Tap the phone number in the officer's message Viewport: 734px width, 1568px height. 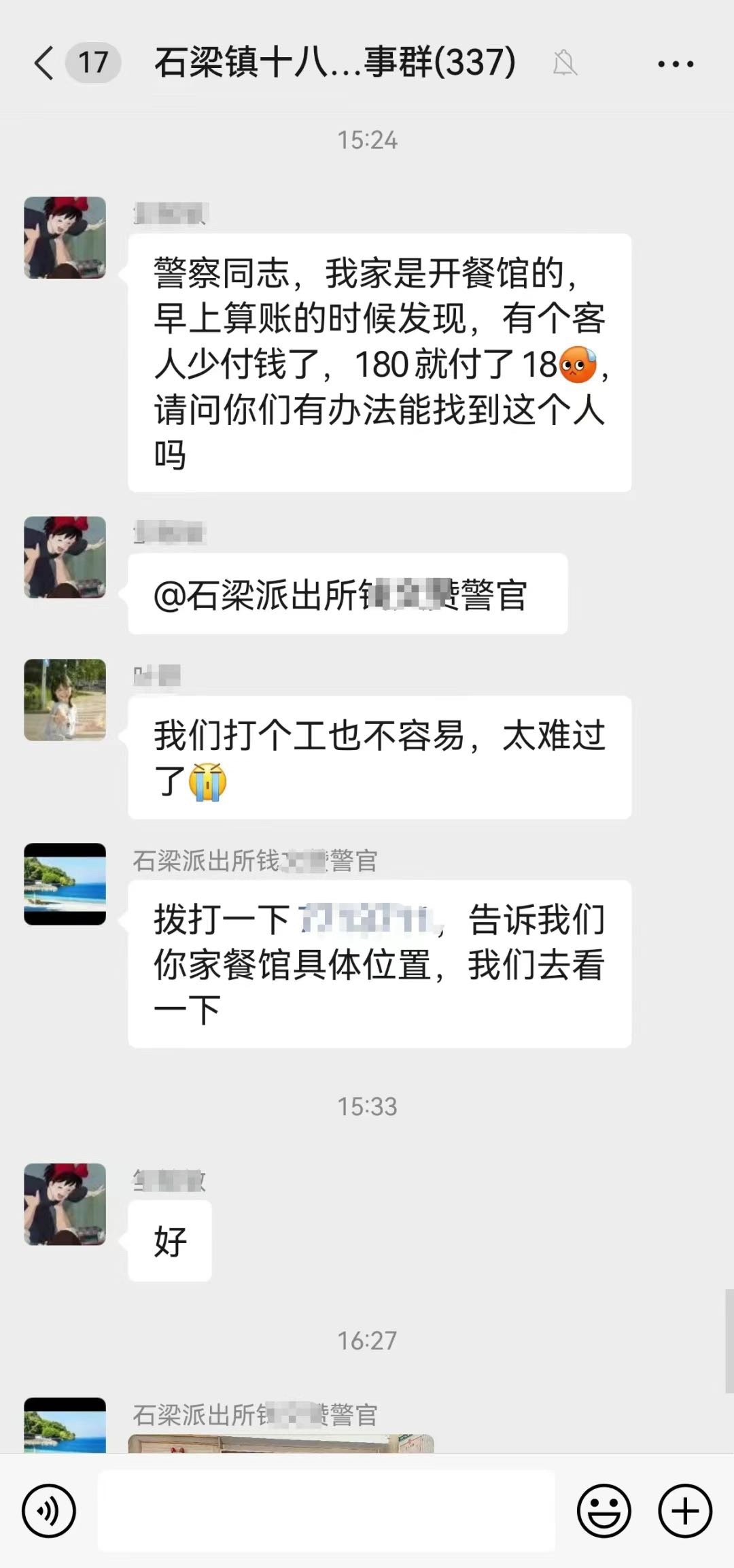366,920
